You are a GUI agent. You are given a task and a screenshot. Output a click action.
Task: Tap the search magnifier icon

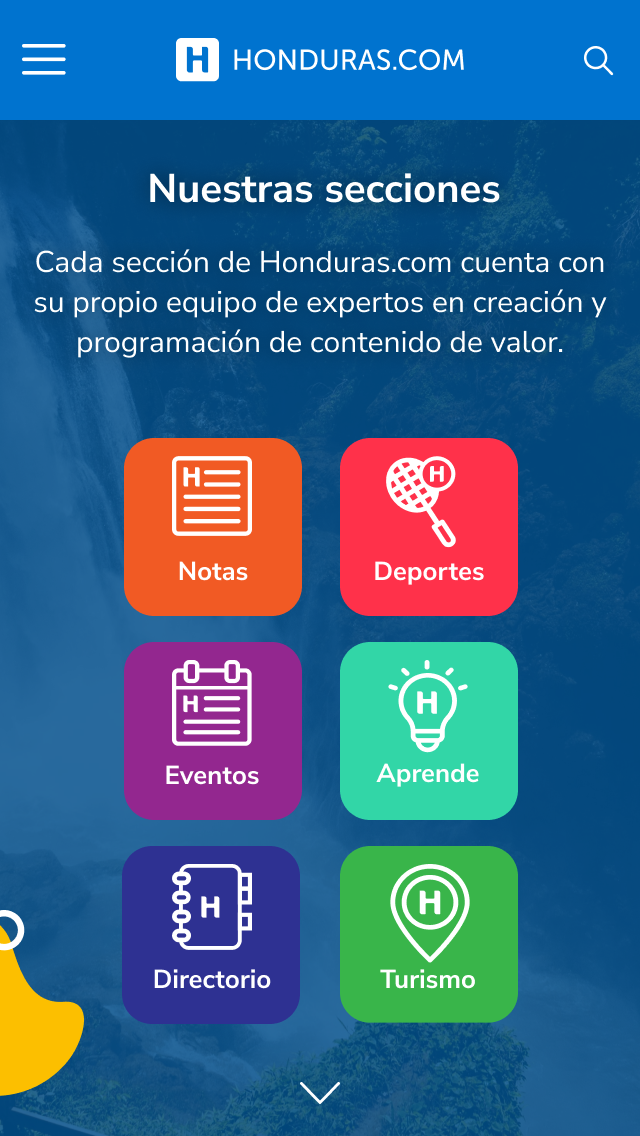pos(598,60)
